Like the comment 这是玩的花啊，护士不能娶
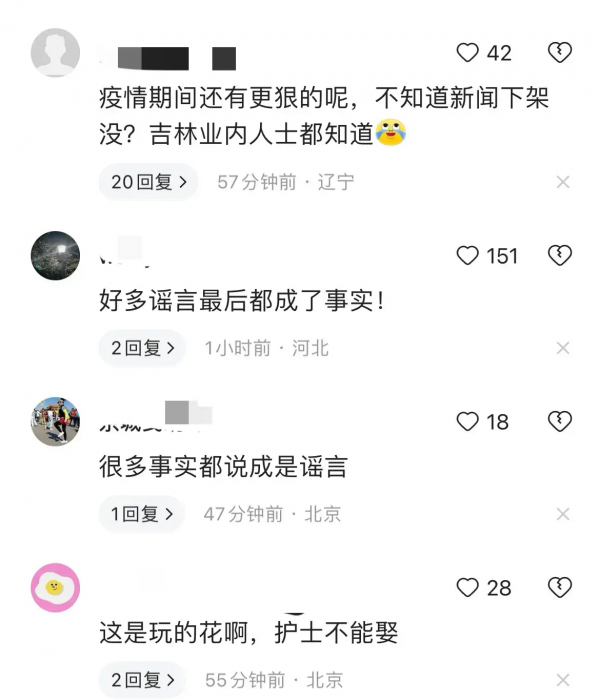This screenshot has width=600, height=700. pyautogui.click(x=467, y=588)
